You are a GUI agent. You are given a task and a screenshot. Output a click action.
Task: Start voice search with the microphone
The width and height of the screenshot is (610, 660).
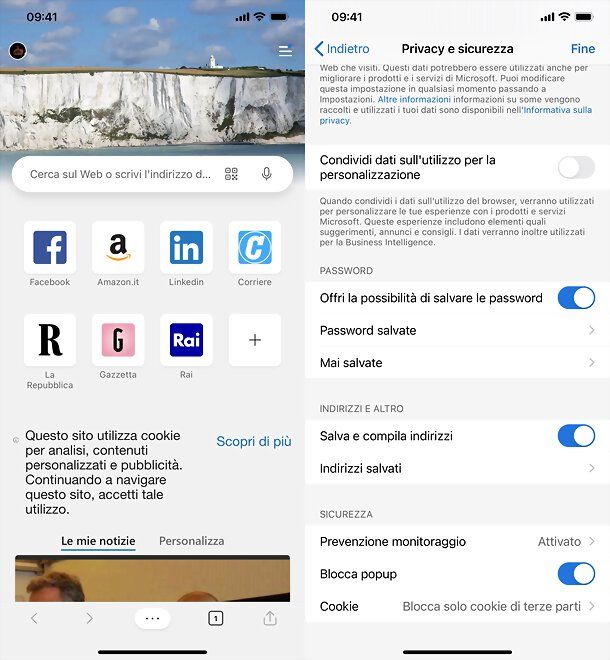(267, 174)
